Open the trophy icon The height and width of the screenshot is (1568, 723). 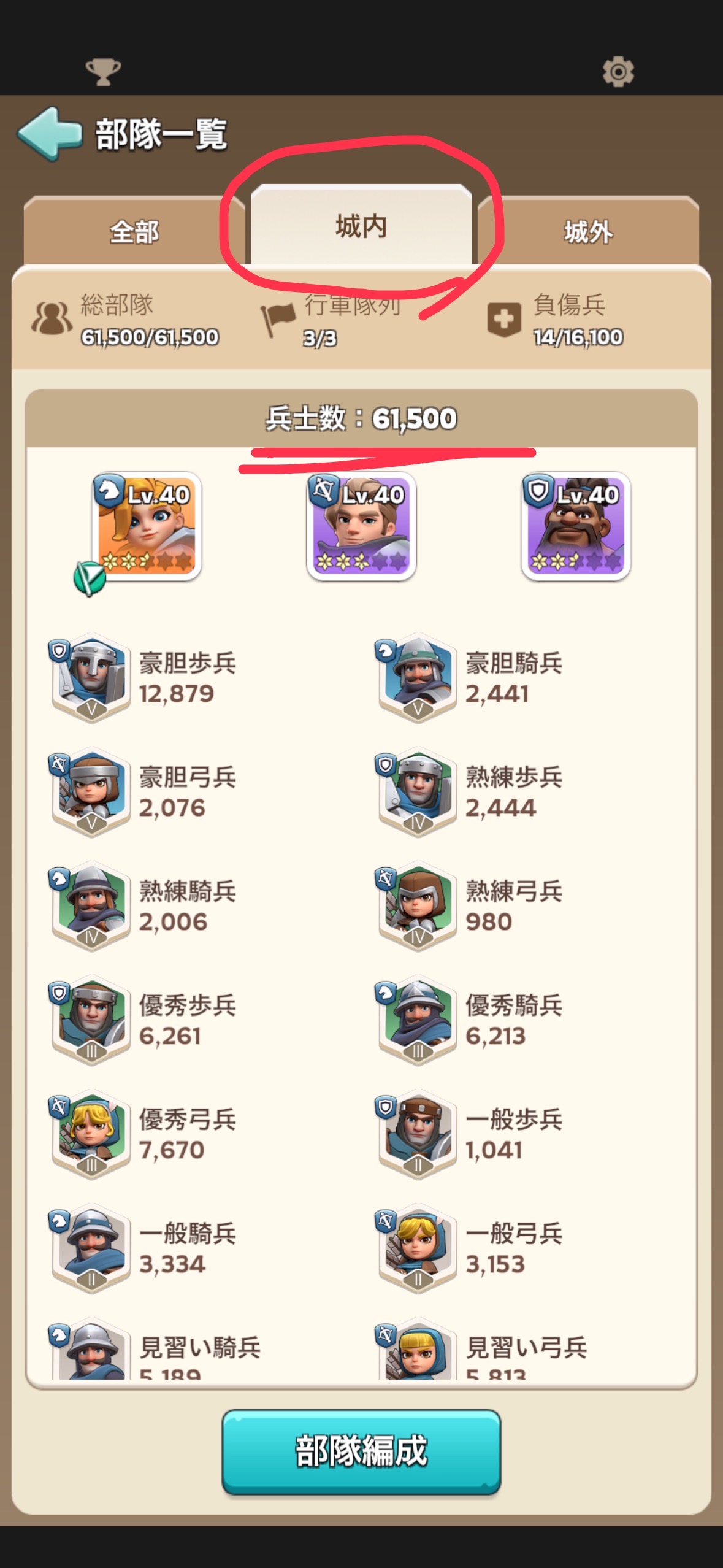103,72
